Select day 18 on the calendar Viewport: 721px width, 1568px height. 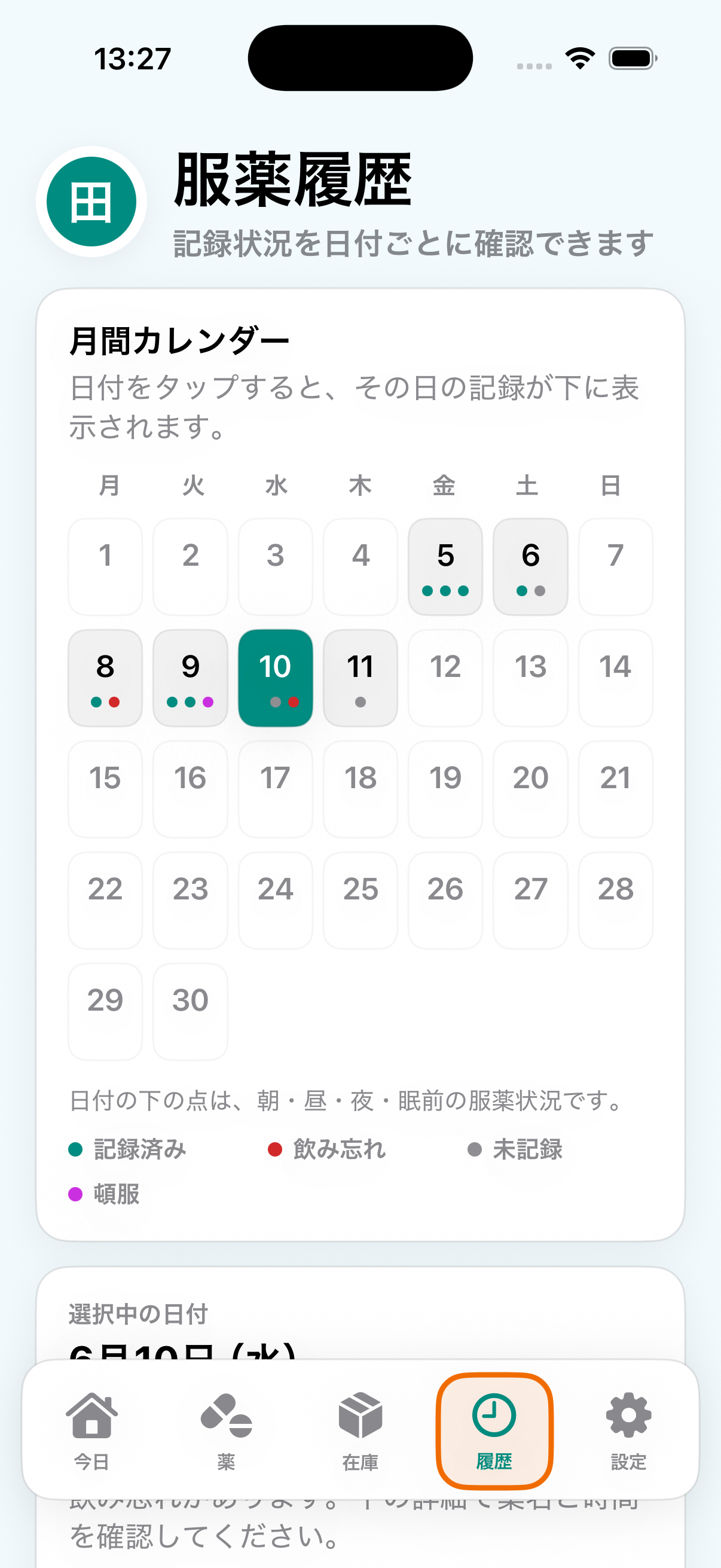360,789
